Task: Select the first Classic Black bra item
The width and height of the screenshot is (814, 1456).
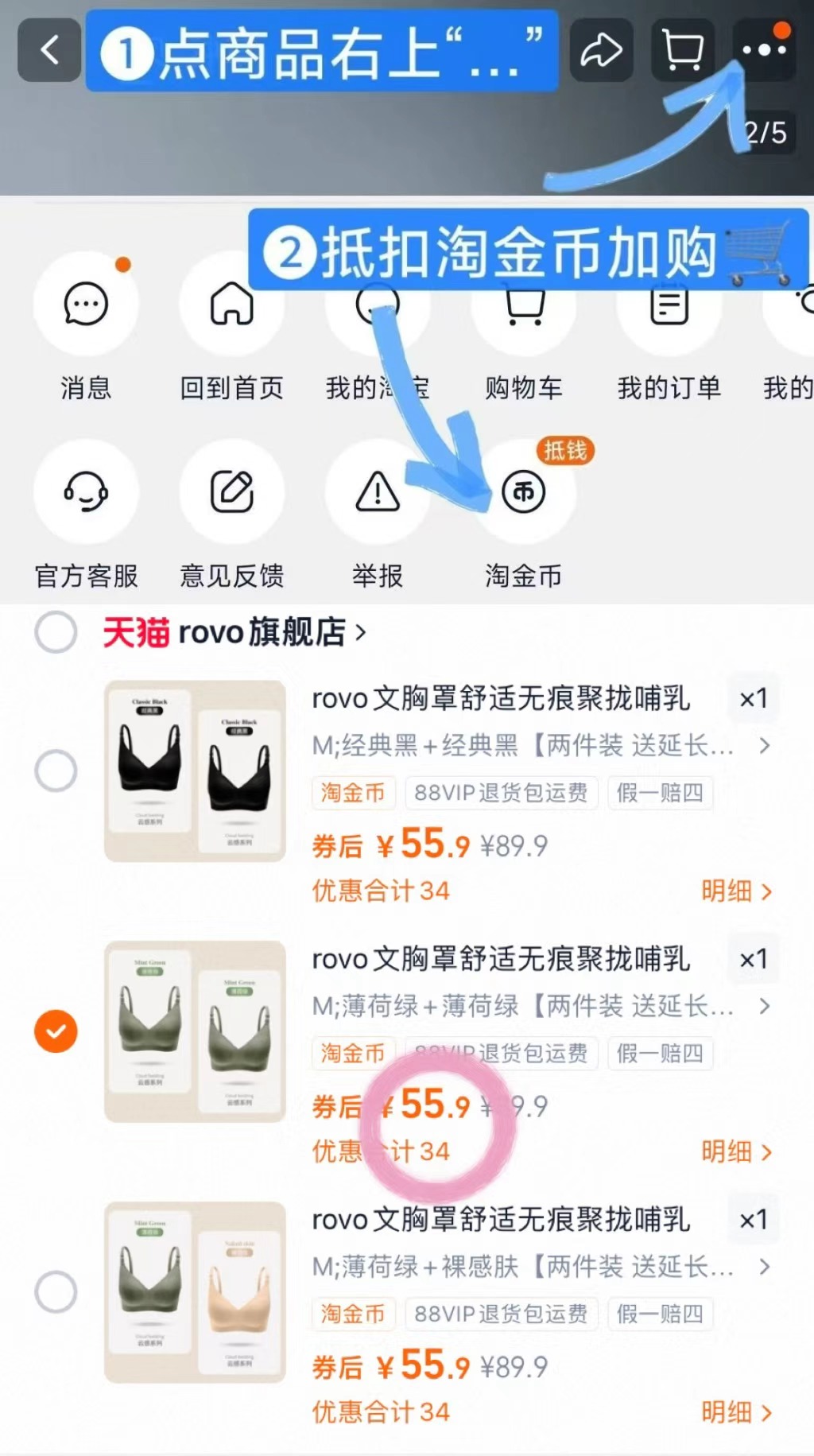Action: [x=55, y=768]
